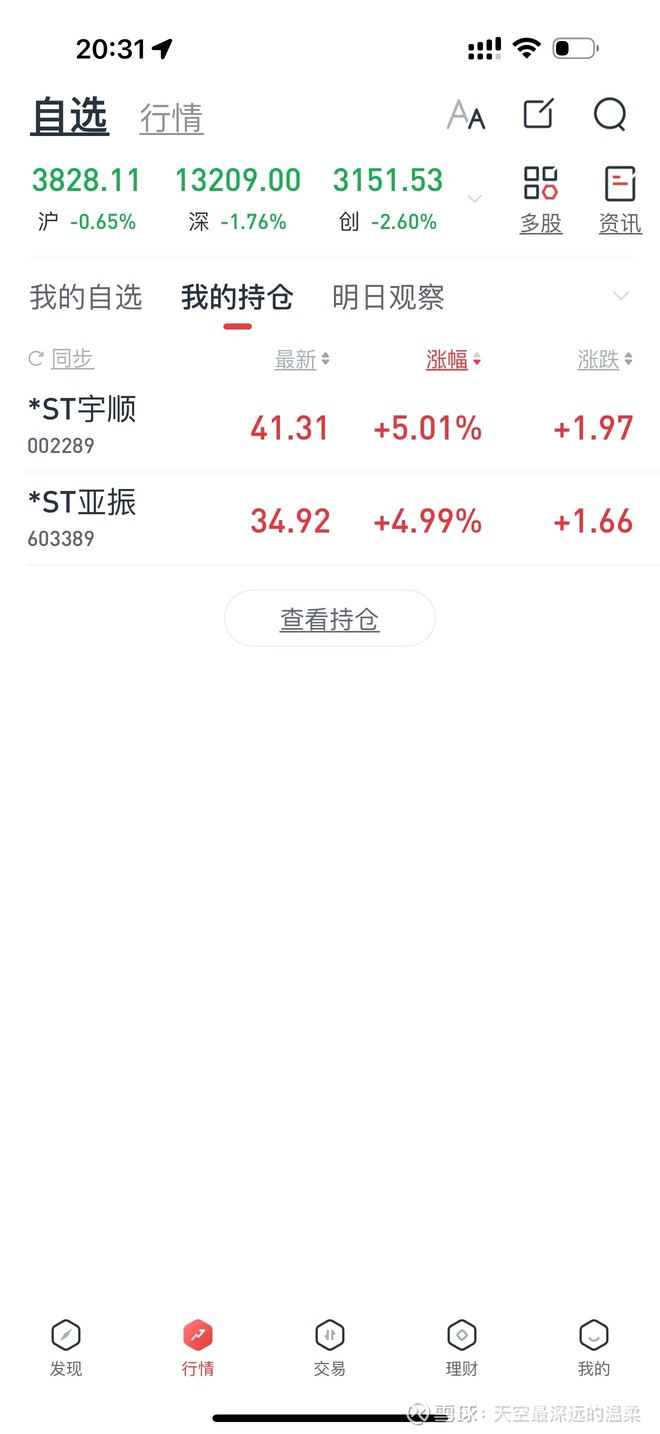Image resolution: width=660 pixels, height=1434 pixels.
Task: Tap 同步 to sync holdings
Action: click(62, 359)
